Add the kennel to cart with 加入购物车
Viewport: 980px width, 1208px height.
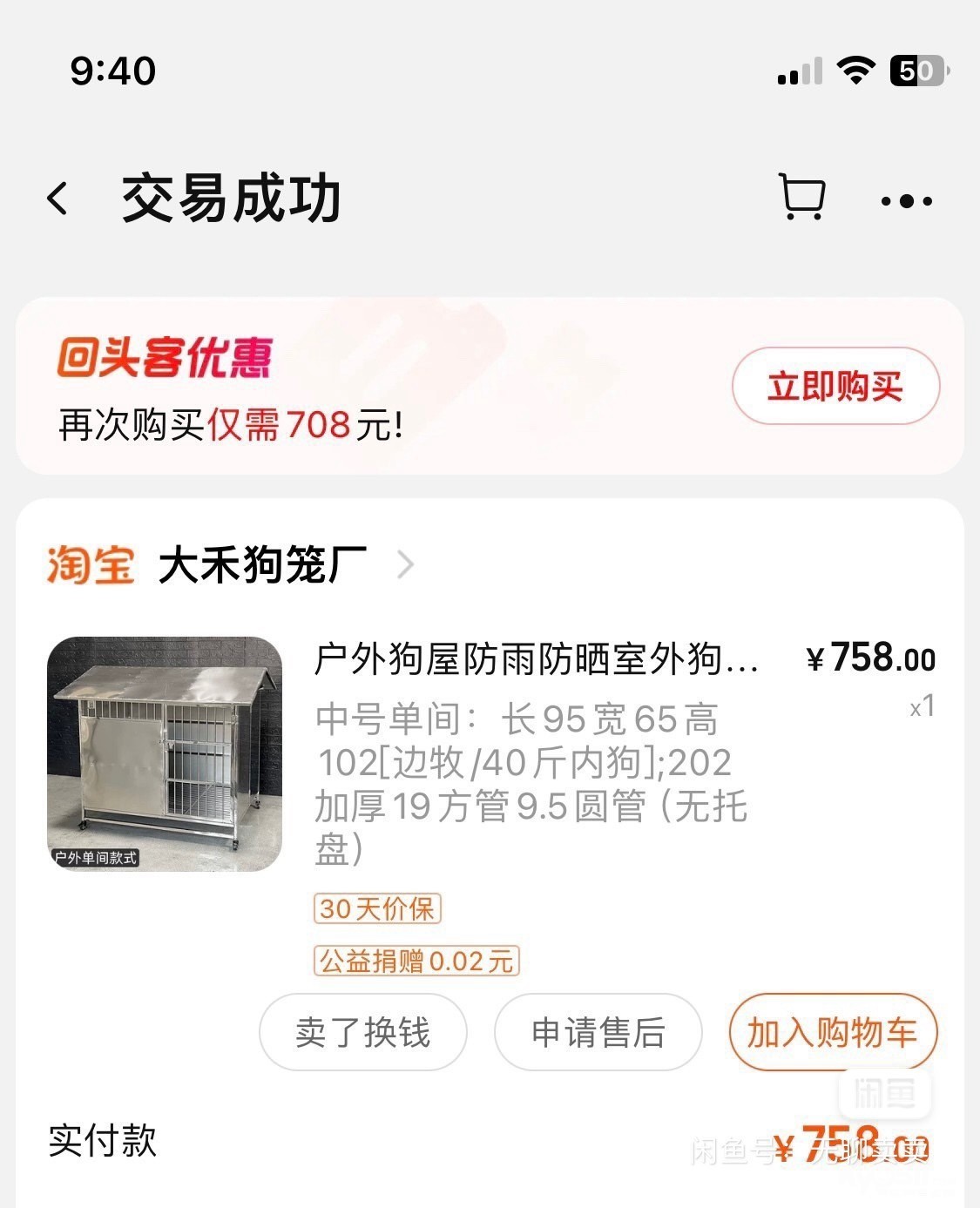832,1033
